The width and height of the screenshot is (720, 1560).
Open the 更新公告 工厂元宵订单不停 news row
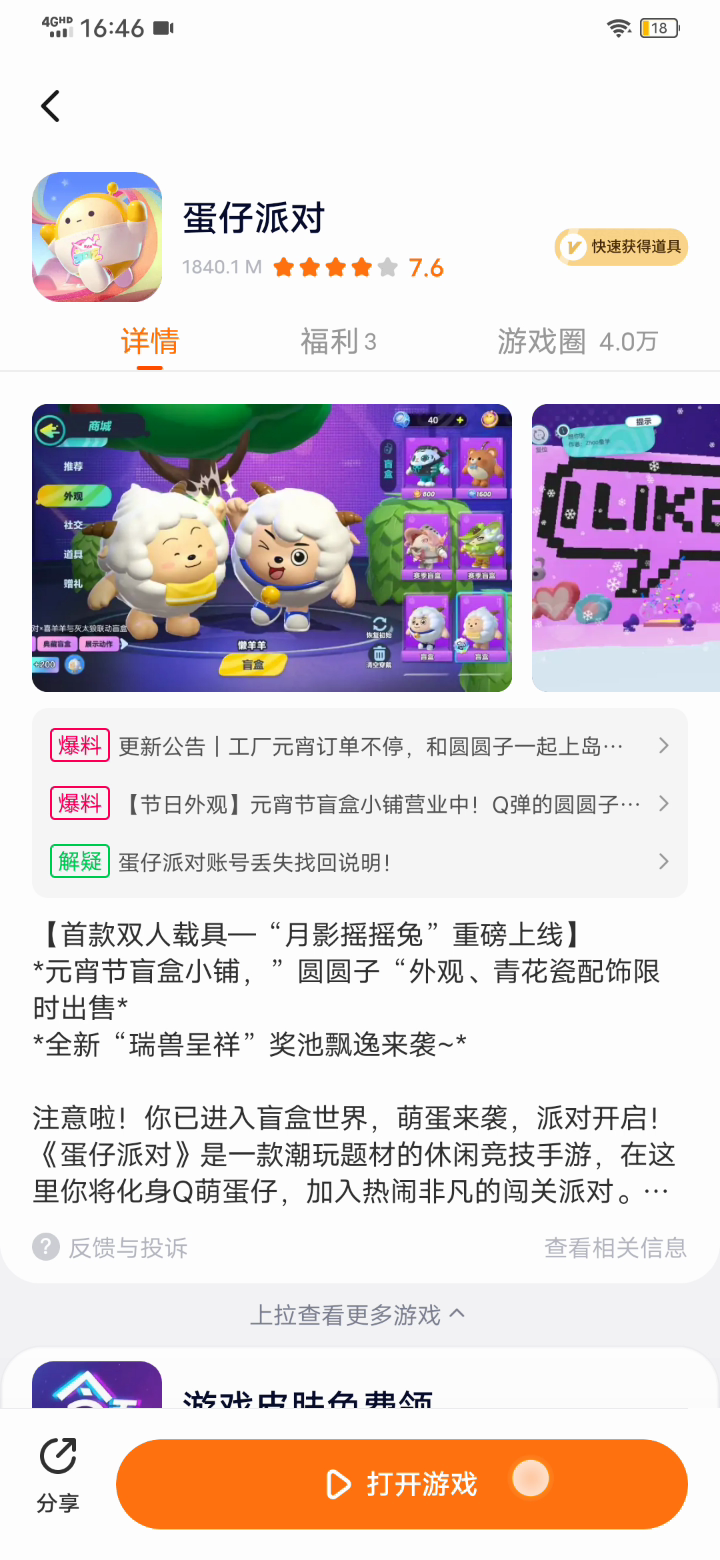point(360,746)
